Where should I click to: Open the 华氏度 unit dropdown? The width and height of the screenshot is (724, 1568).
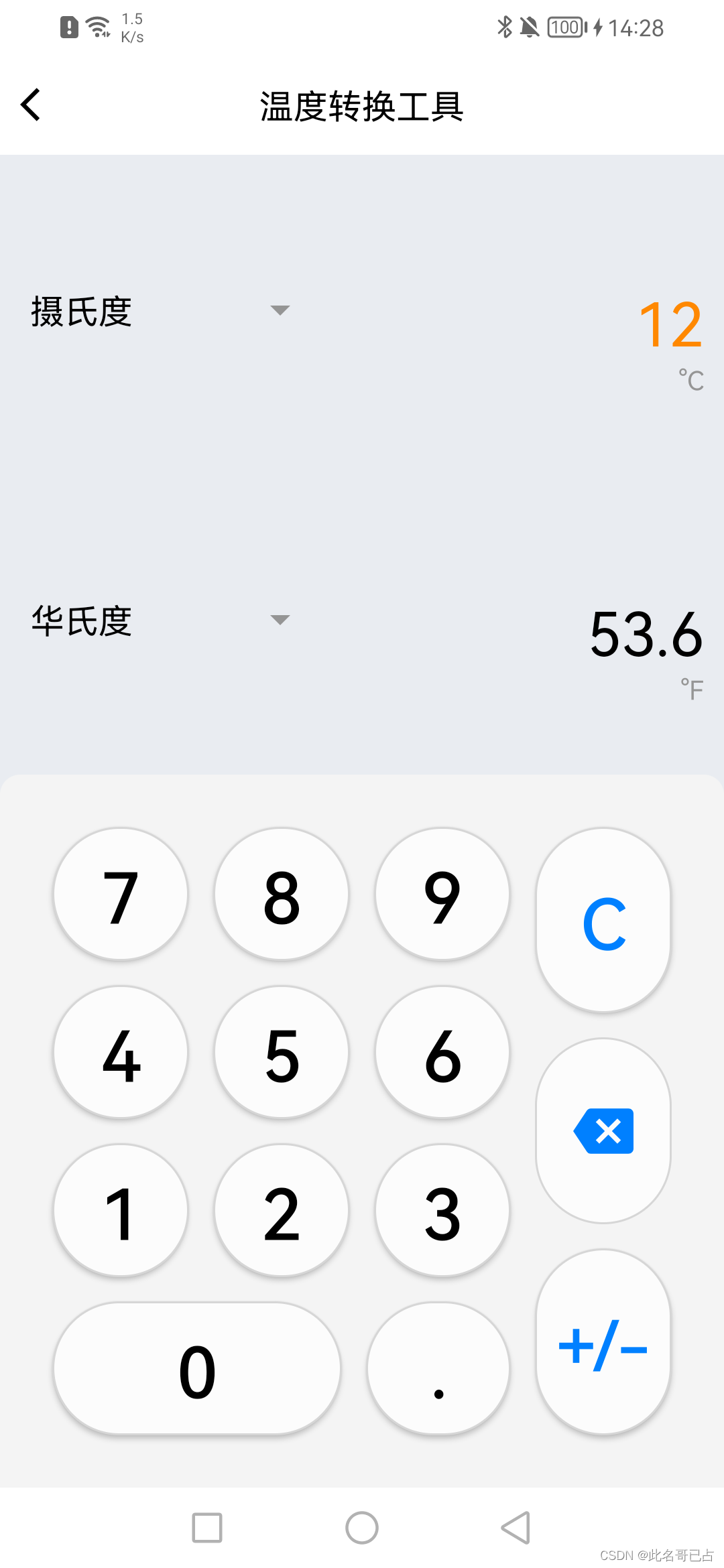(81, 620)
